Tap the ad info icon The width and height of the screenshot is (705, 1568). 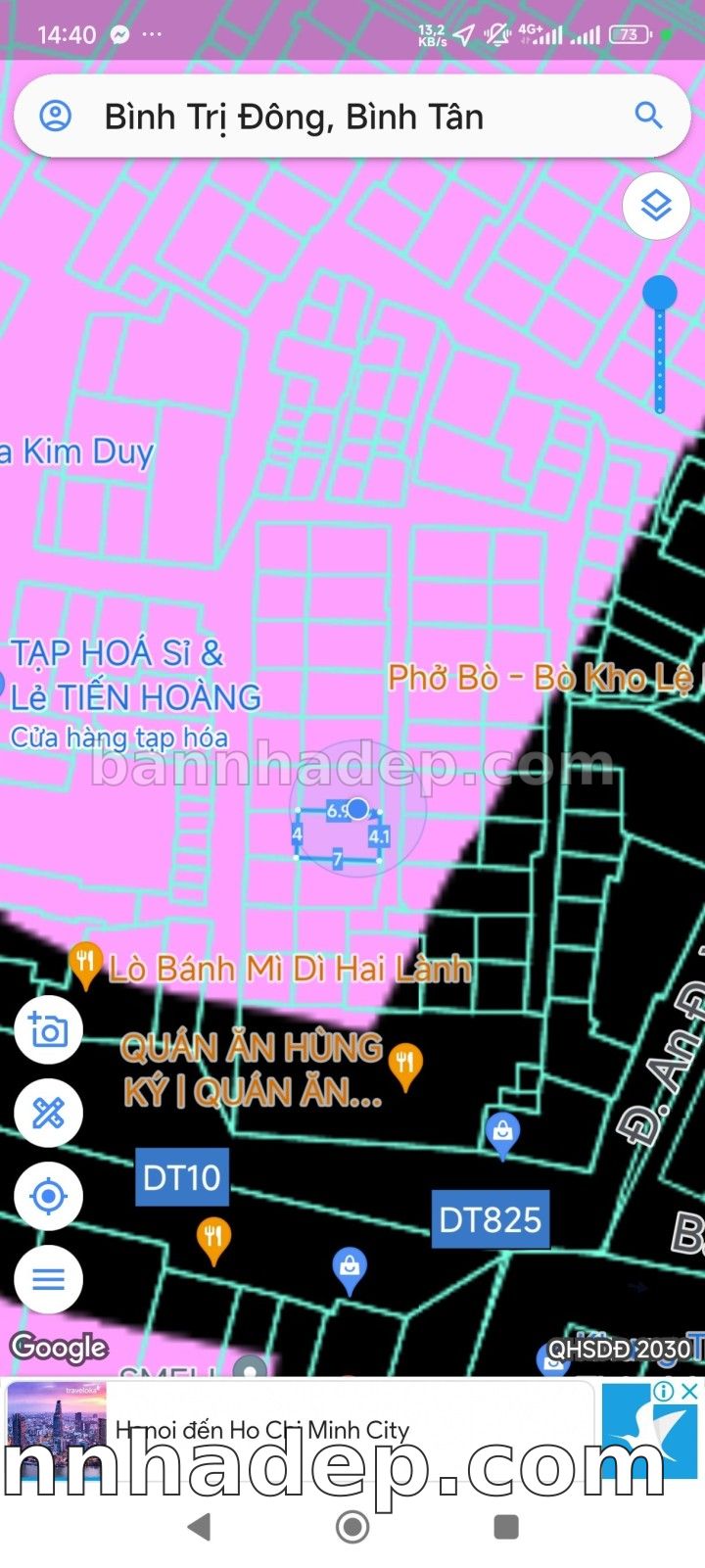point(664,1392)
